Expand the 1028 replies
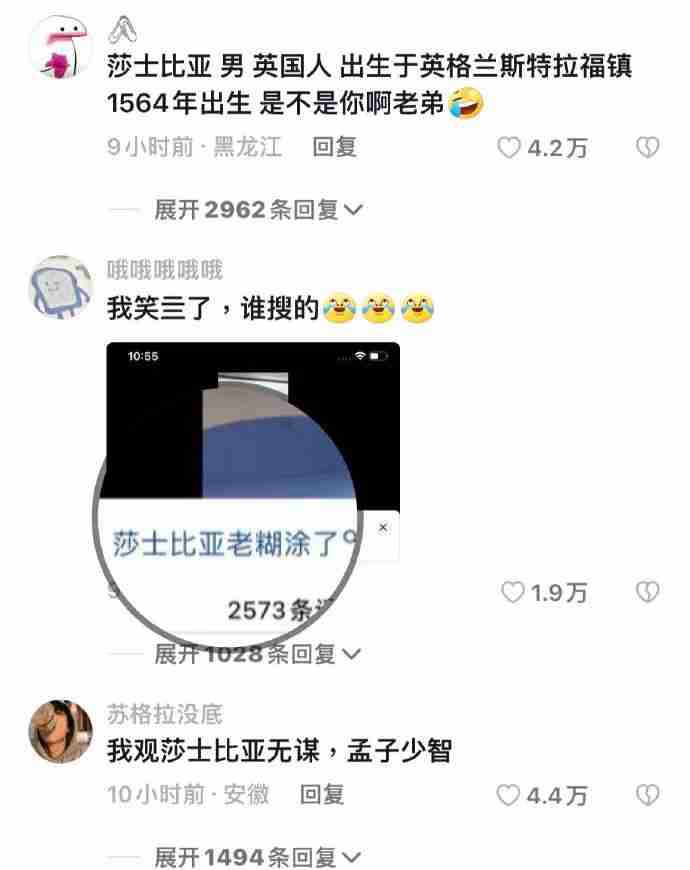690x870 pixels. (258, 654)
